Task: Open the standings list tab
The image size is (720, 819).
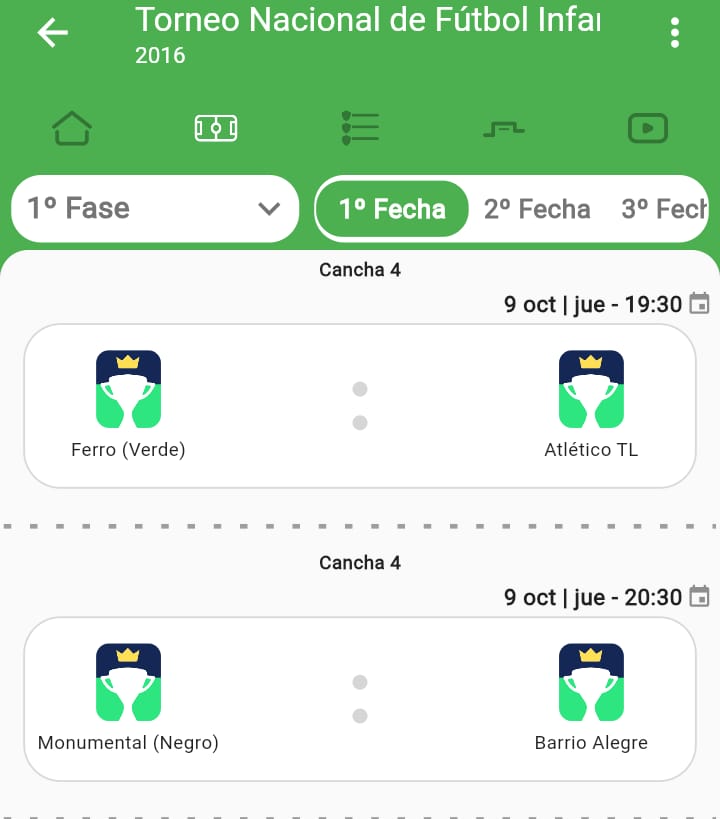Action: pos(360,128)
